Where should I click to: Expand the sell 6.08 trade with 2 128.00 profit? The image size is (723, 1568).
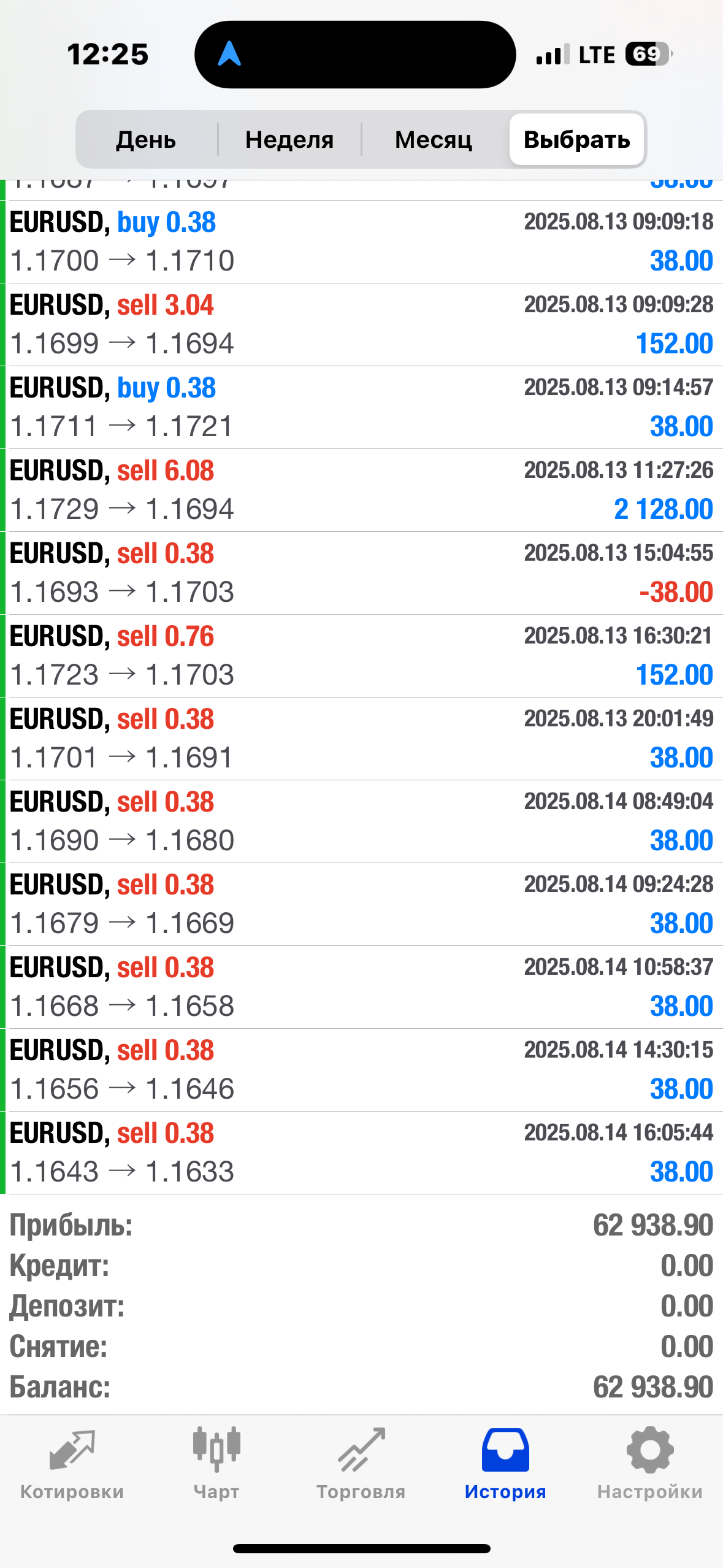click(361, 490)
